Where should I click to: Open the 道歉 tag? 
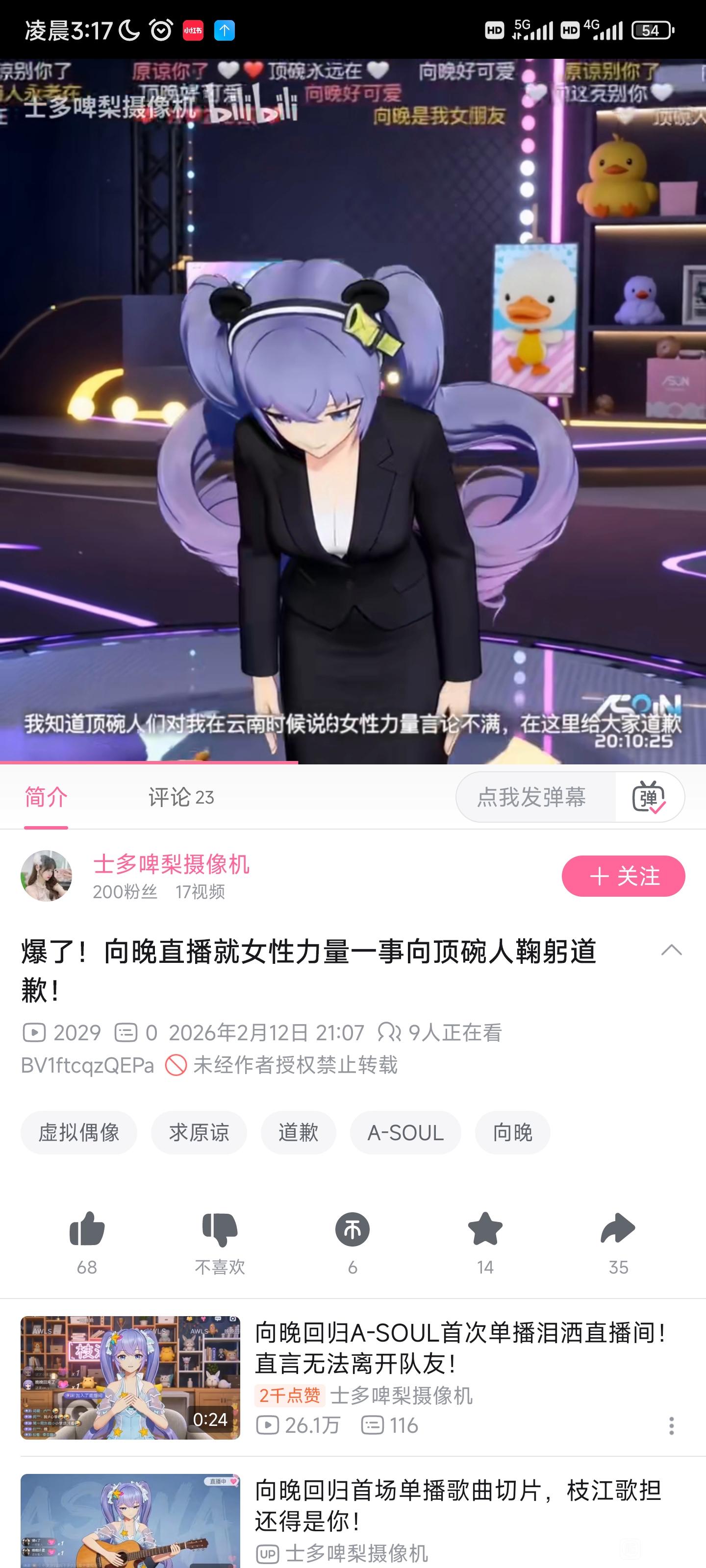tap(298, 1133)
